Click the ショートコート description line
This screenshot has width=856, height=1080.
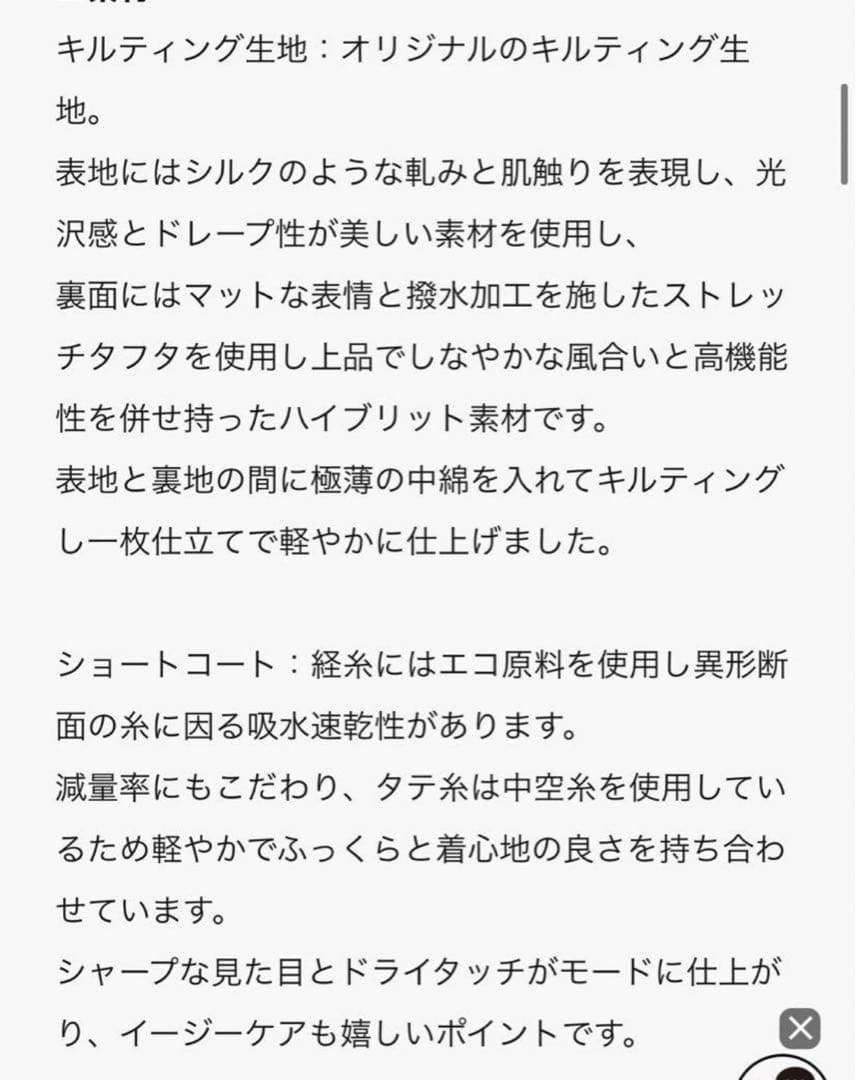420,665
